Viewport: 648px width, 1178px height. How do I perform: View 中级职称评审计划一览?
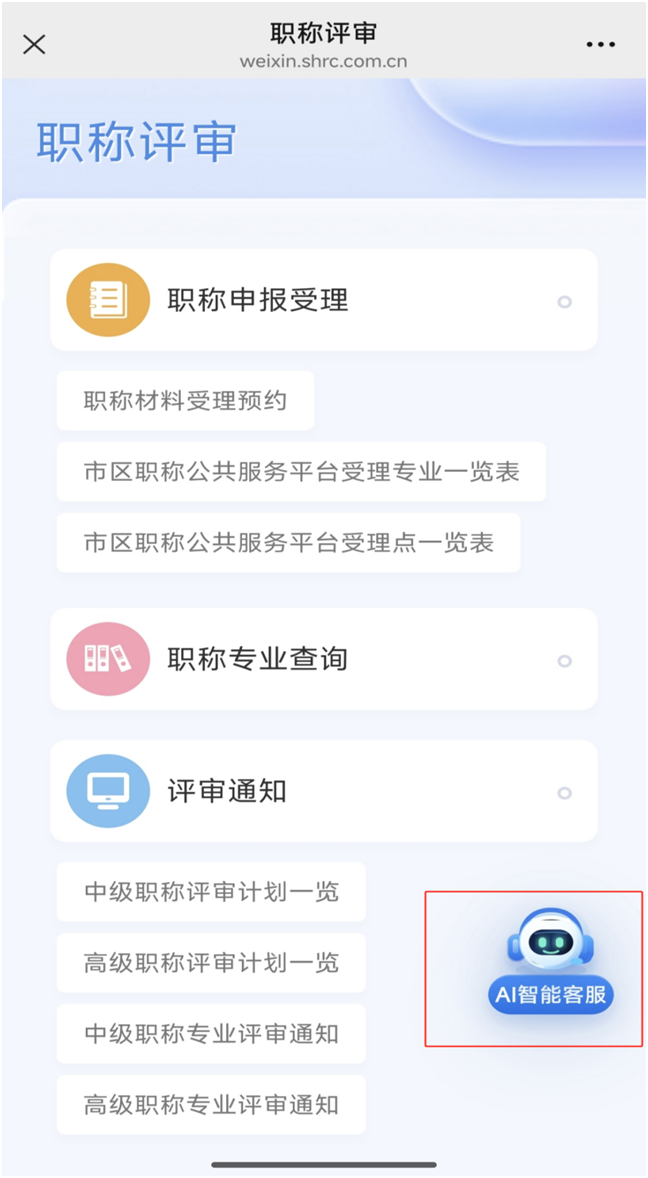[x=211, y=892]
